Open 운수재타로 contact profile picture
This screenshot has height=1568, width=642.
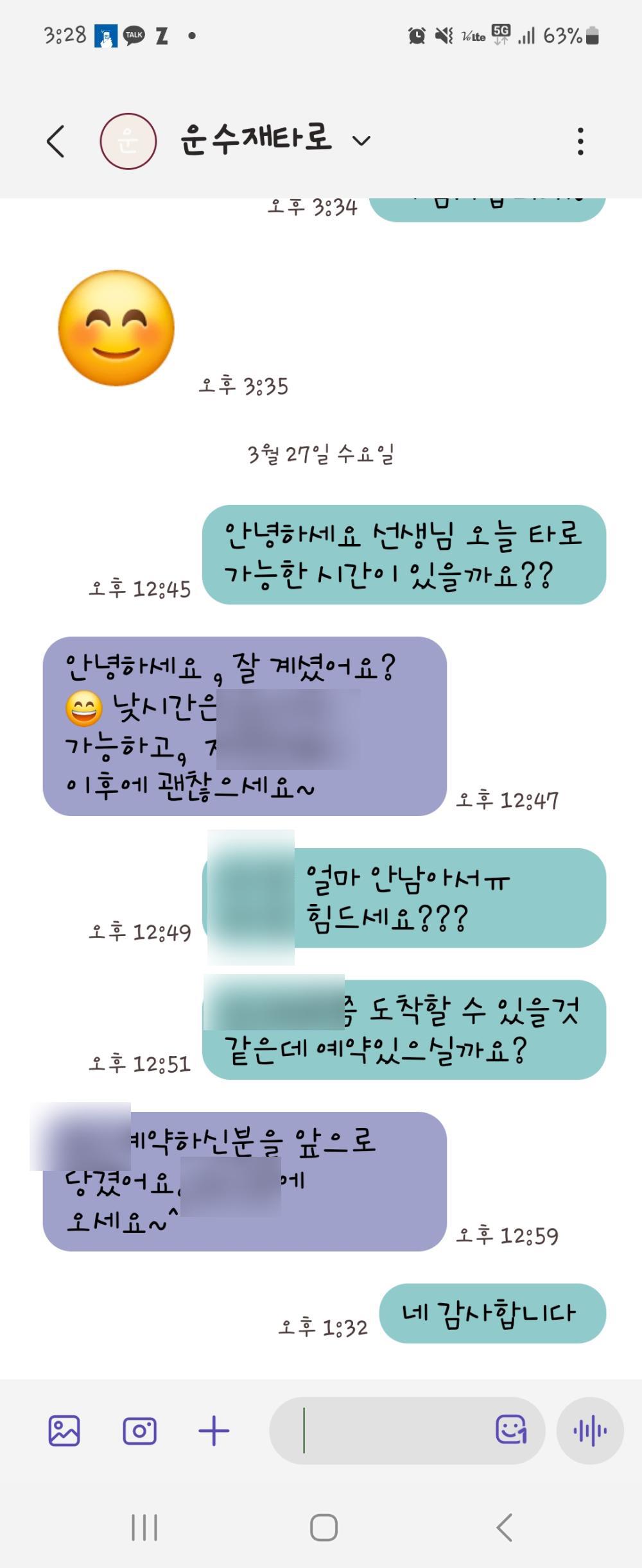click(x=128, y=141)
